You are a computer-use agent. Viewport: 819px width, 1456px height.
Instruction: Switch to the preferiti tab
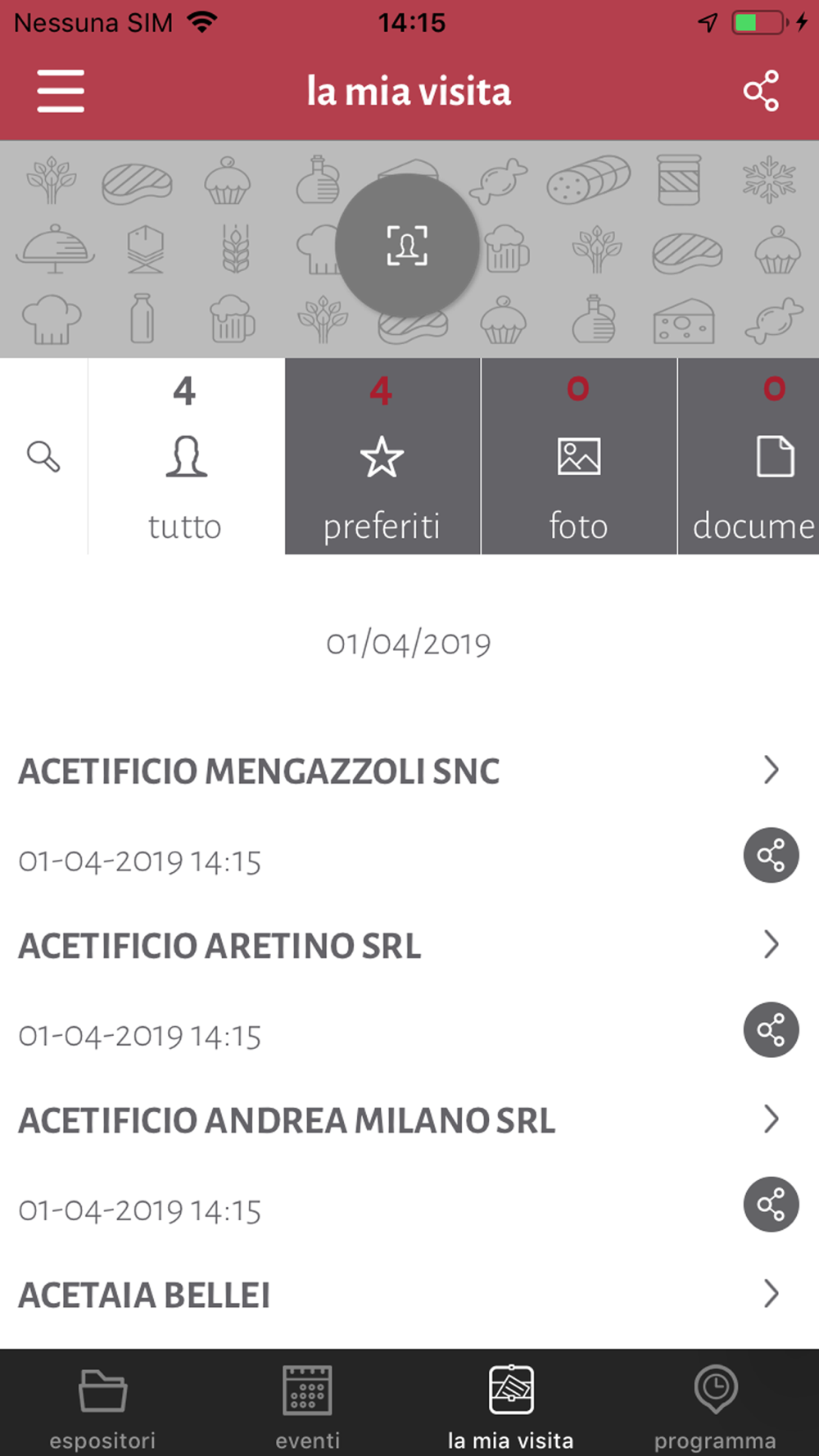pos(382,456)
